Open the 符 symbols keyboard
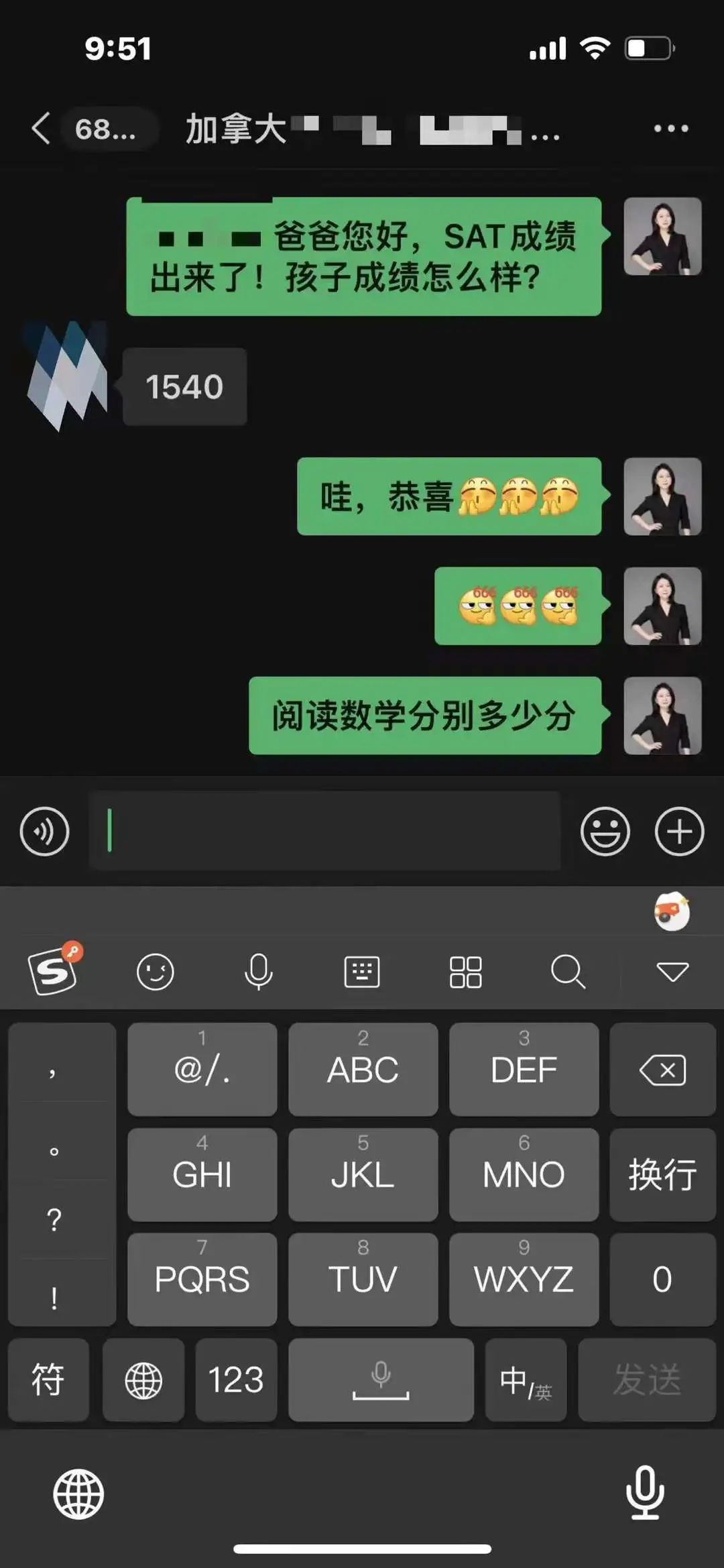724x1568 pixels. 48,1380
